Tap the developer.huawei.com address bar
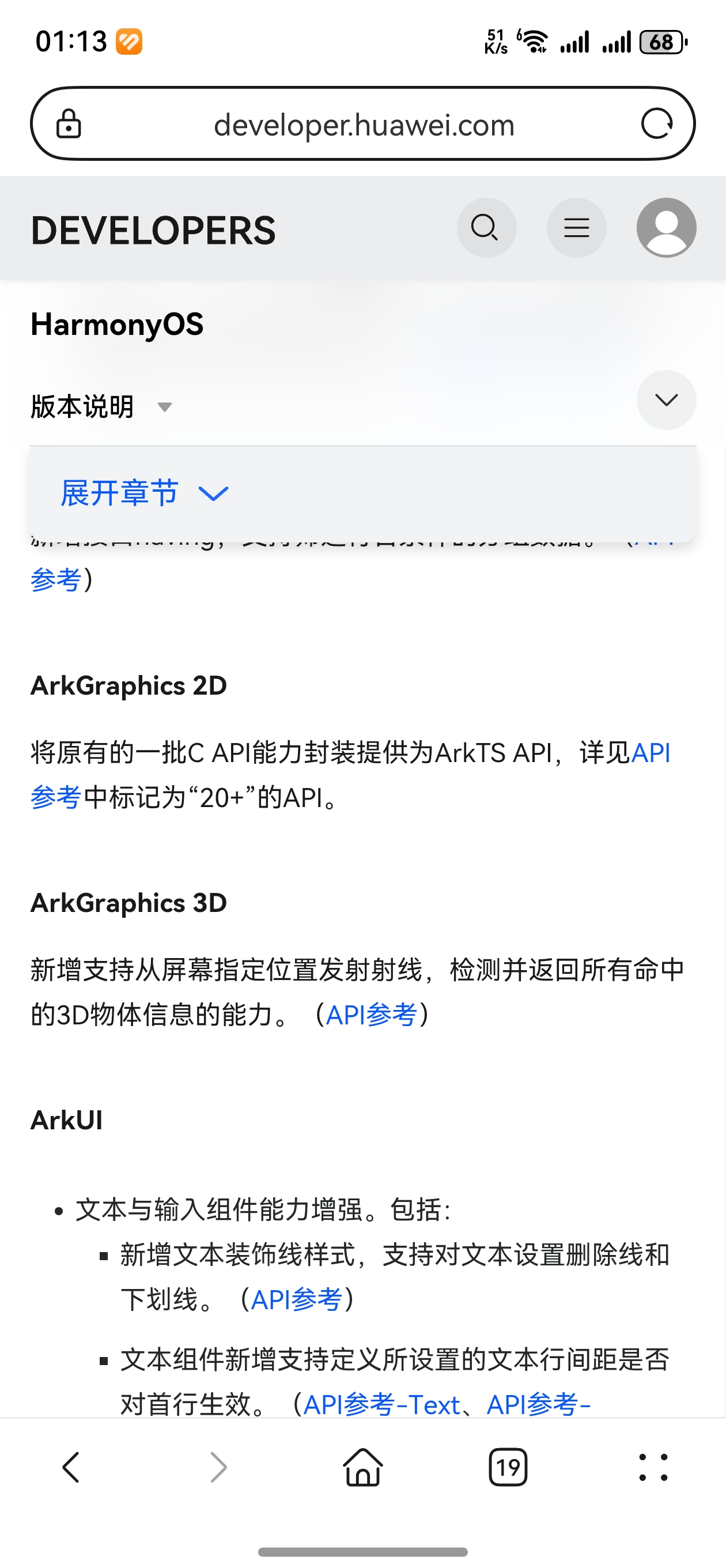 364,125
